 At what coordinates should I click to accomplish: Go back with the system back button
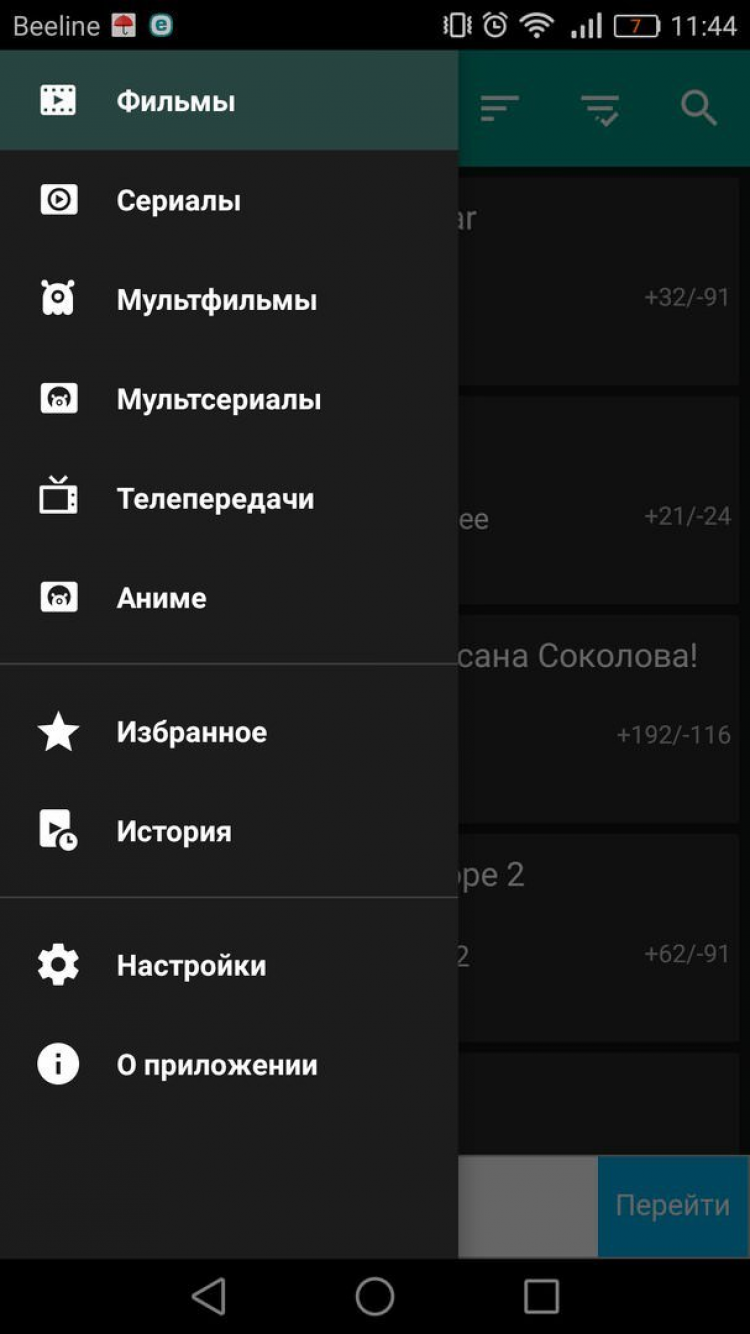pyautogui.click(x=209, y=1297)
